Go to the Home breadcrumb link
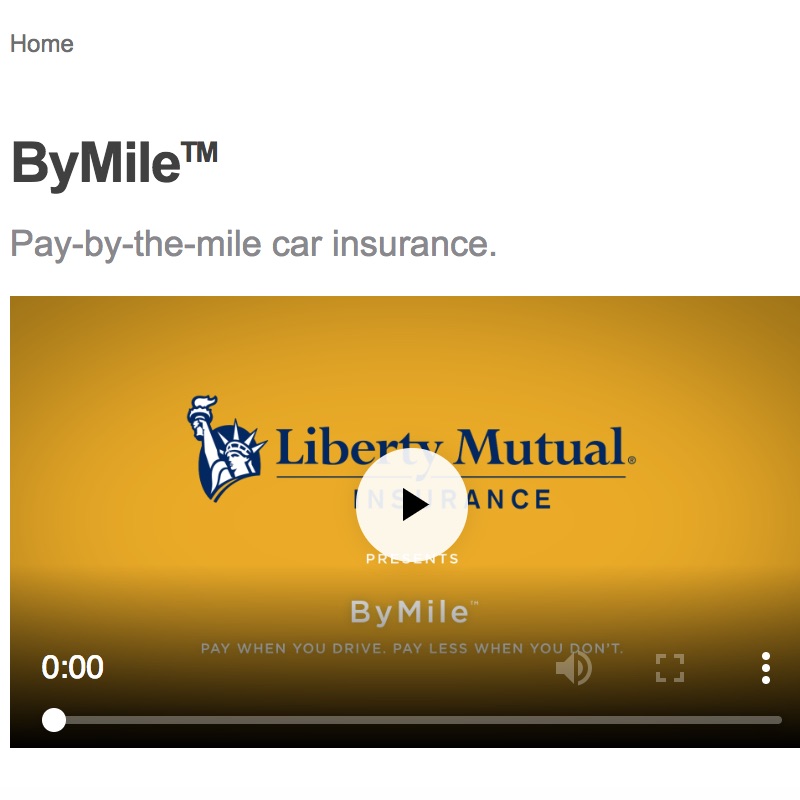The width and height of the screenshot is (800, 800). point(41,44)
